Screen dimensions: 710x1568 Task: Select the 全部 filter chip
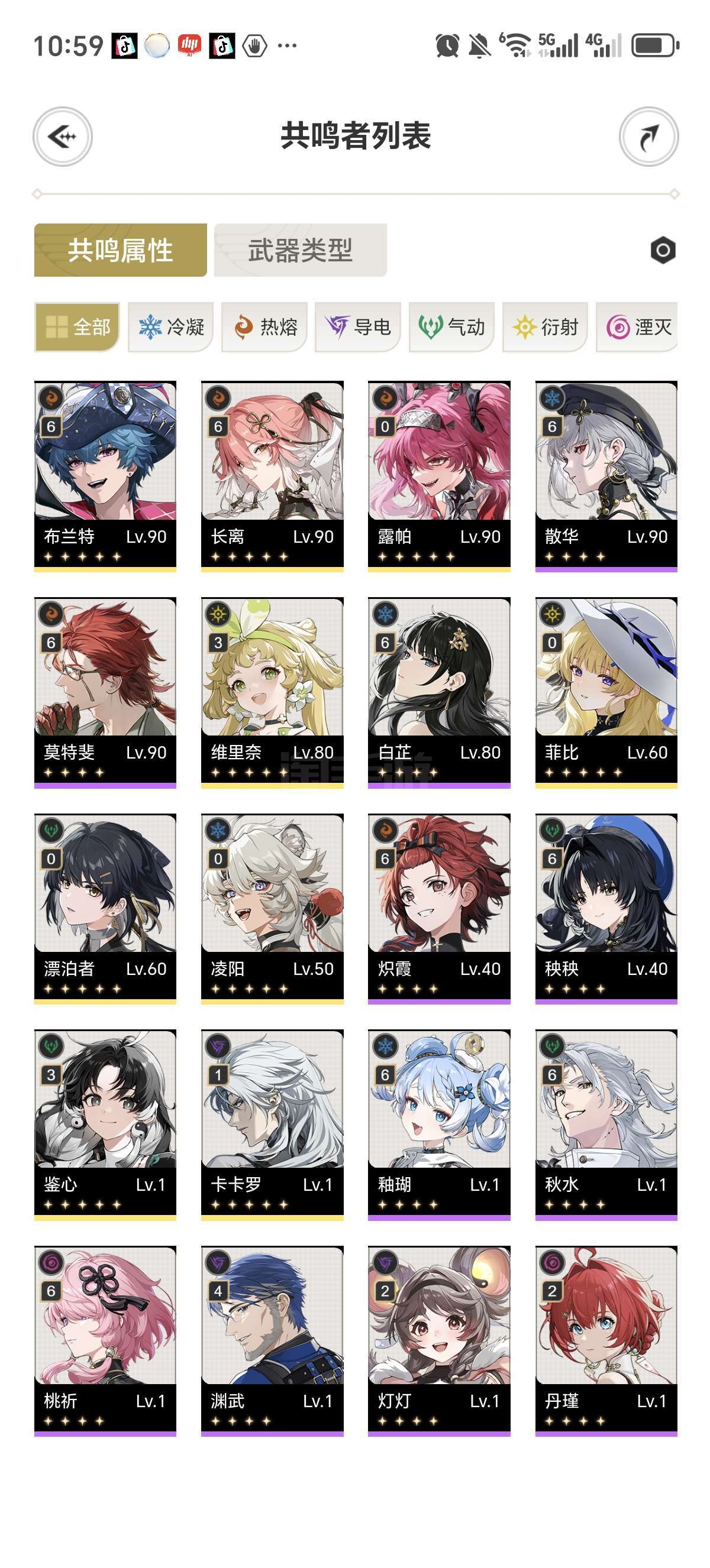pyautogui.click(x=77, y=327)
